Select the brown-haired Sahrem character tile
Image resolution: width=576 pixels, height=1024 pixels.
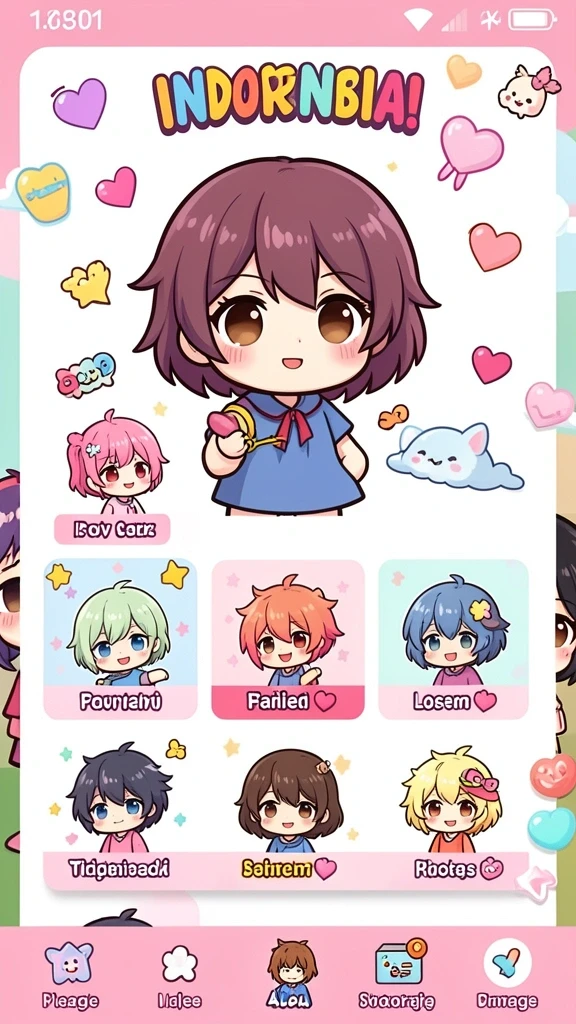coord(288,810)
